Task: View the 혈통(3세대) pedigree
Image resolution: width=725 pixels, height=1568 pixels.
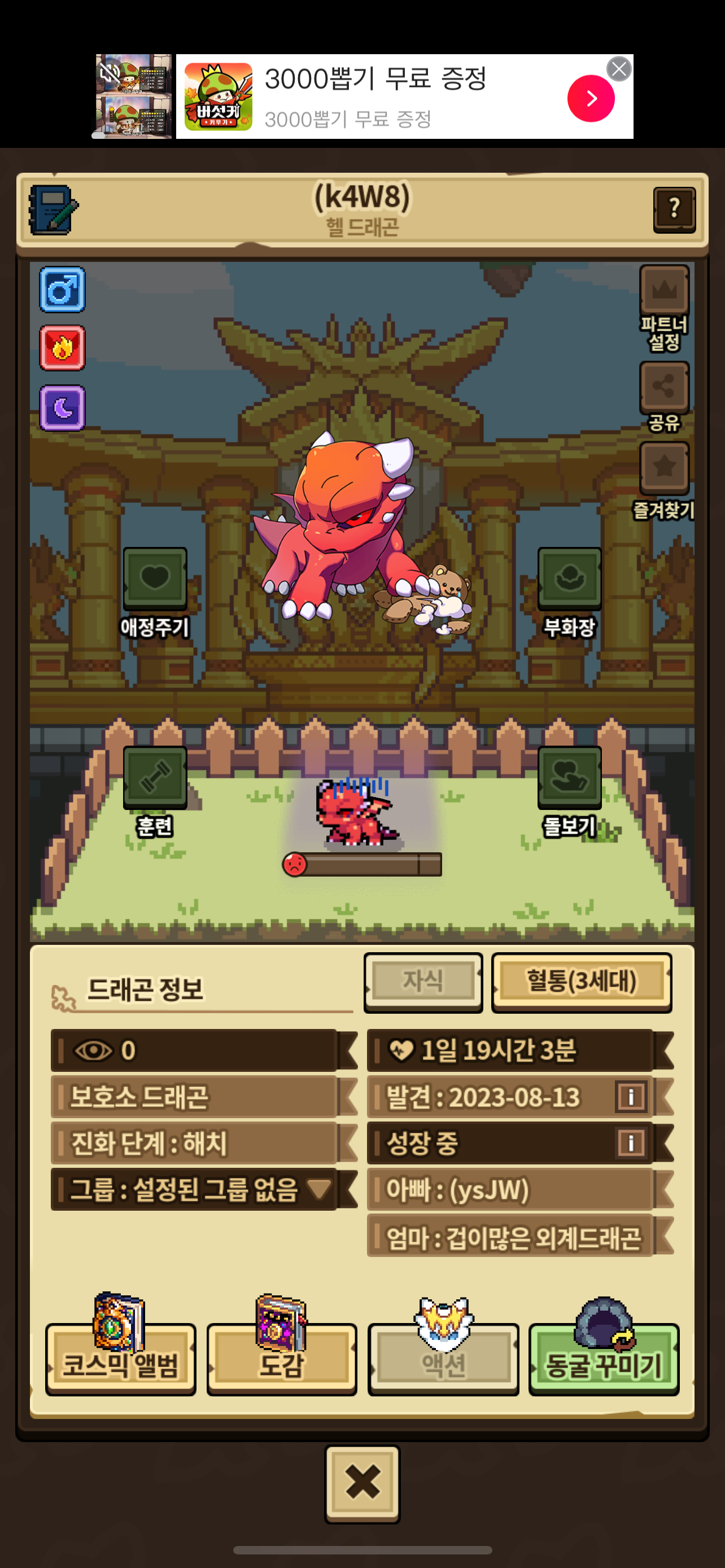Action: pyautogui.click(x=582, y=982)
